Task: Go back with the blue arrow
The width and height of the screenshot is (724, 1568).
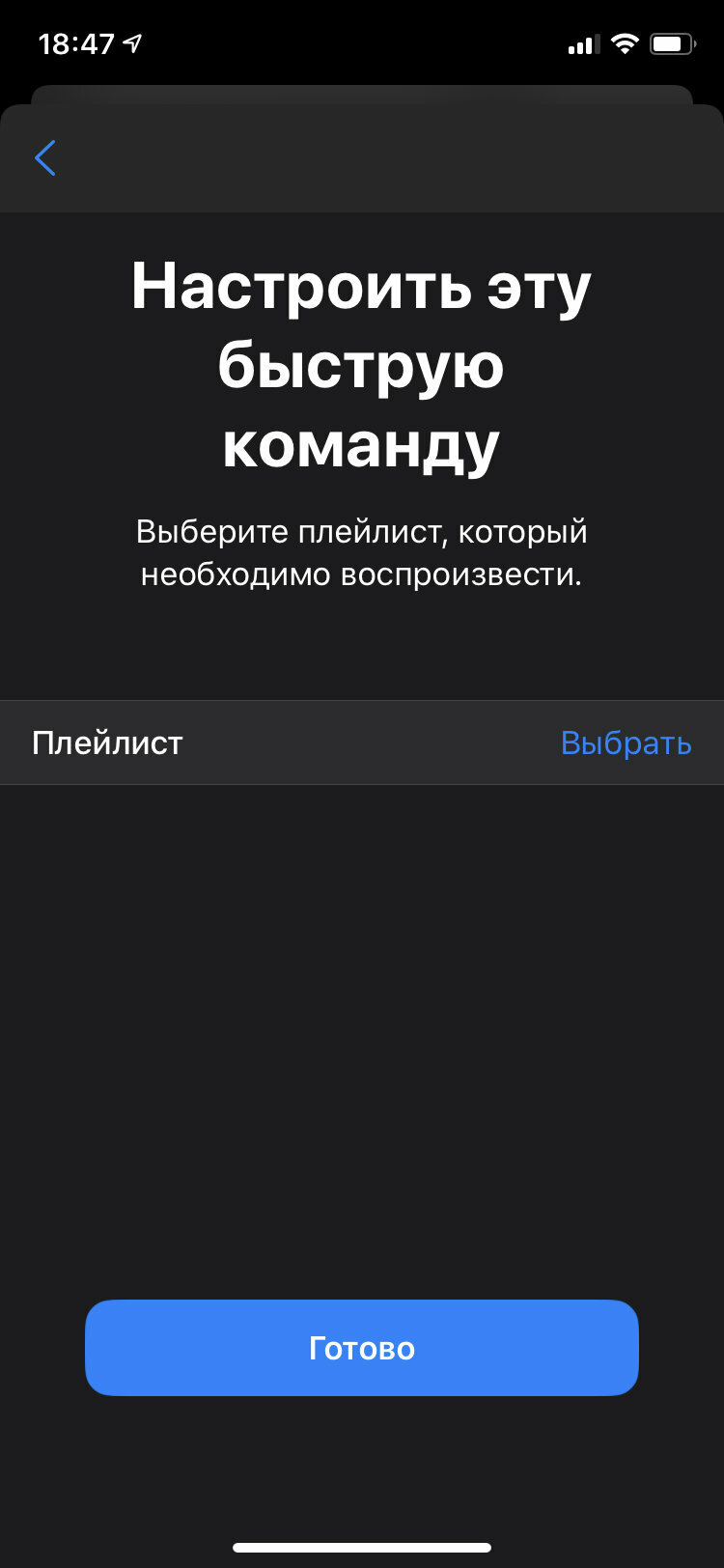Action: coord(45,157)
